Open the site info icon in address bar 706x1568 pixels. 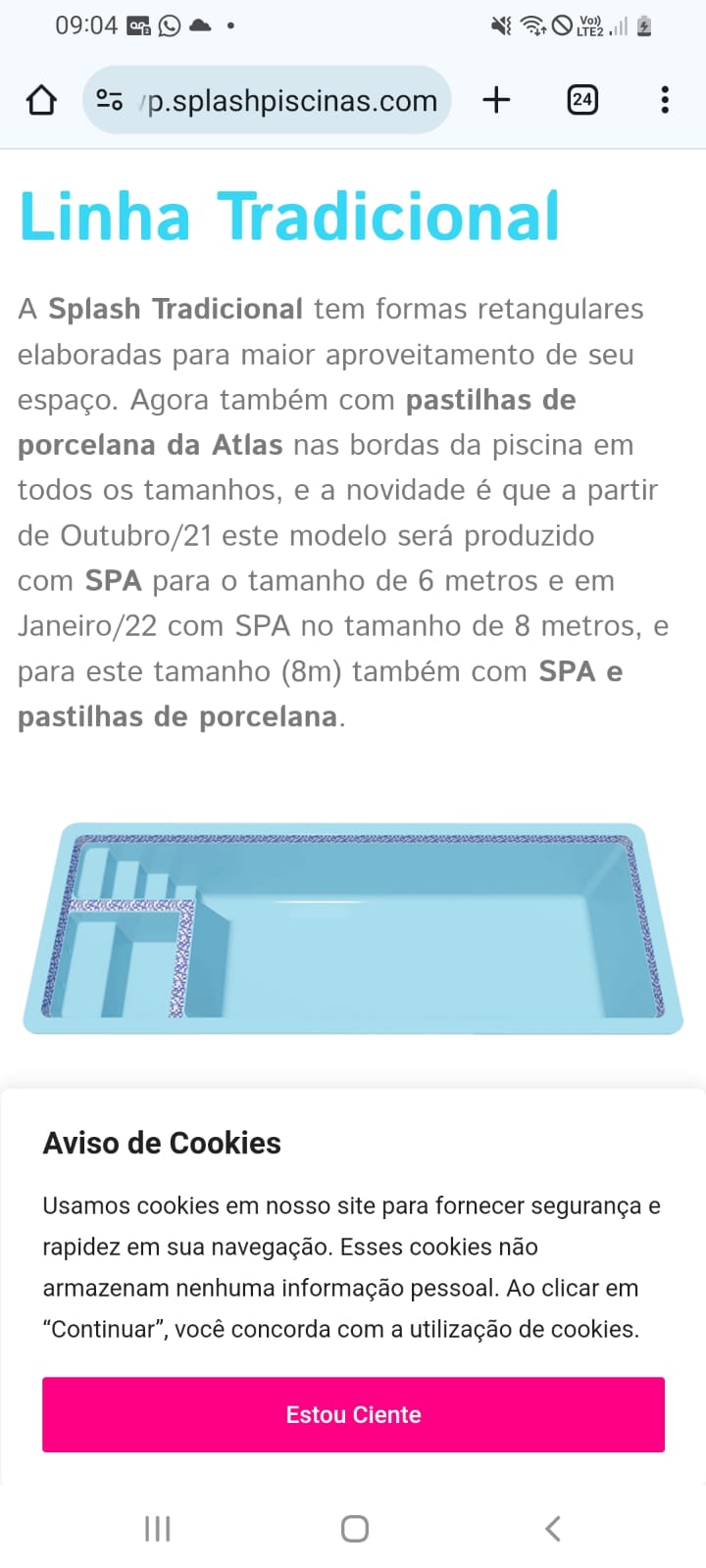110,100
